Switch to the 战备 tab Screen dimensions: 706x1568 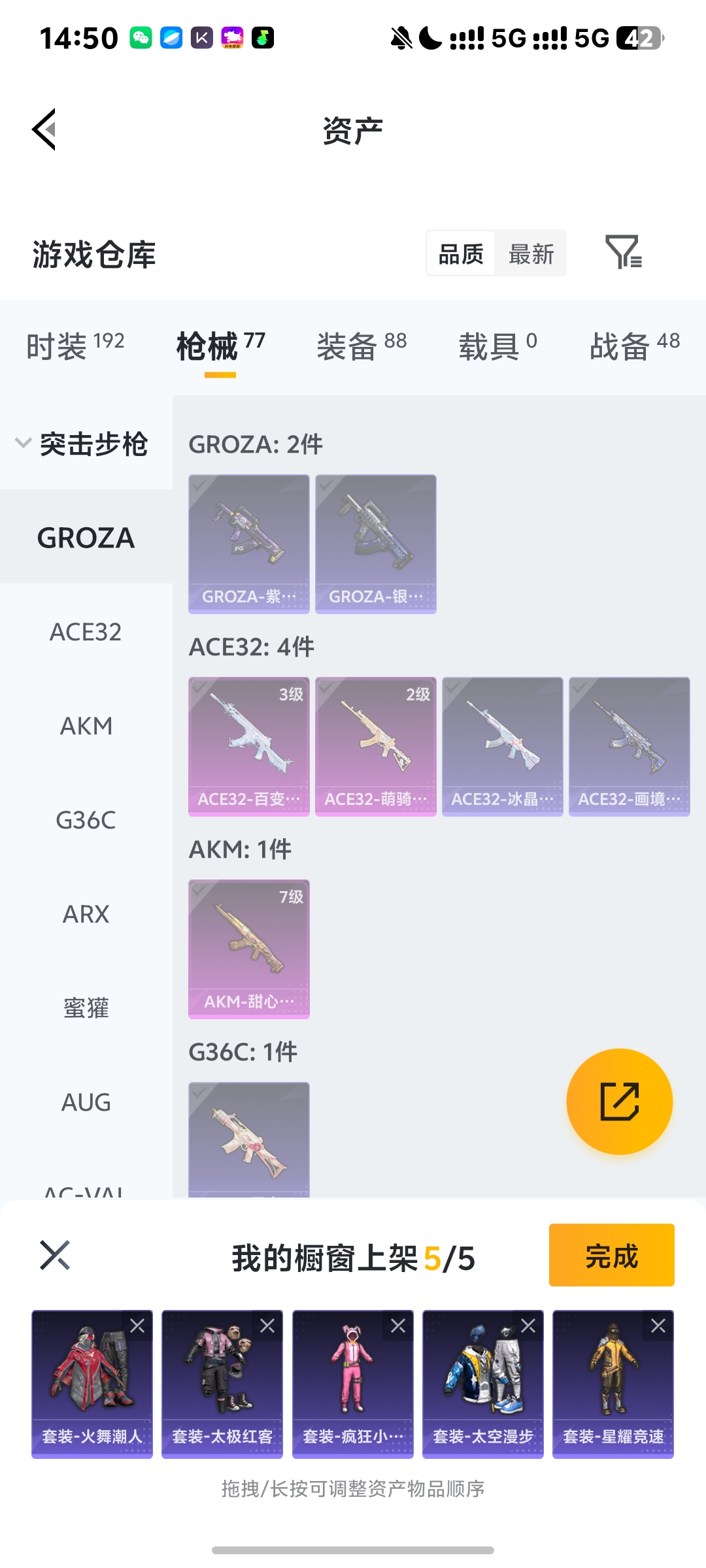pyautogui.click(x=635, y=346)
